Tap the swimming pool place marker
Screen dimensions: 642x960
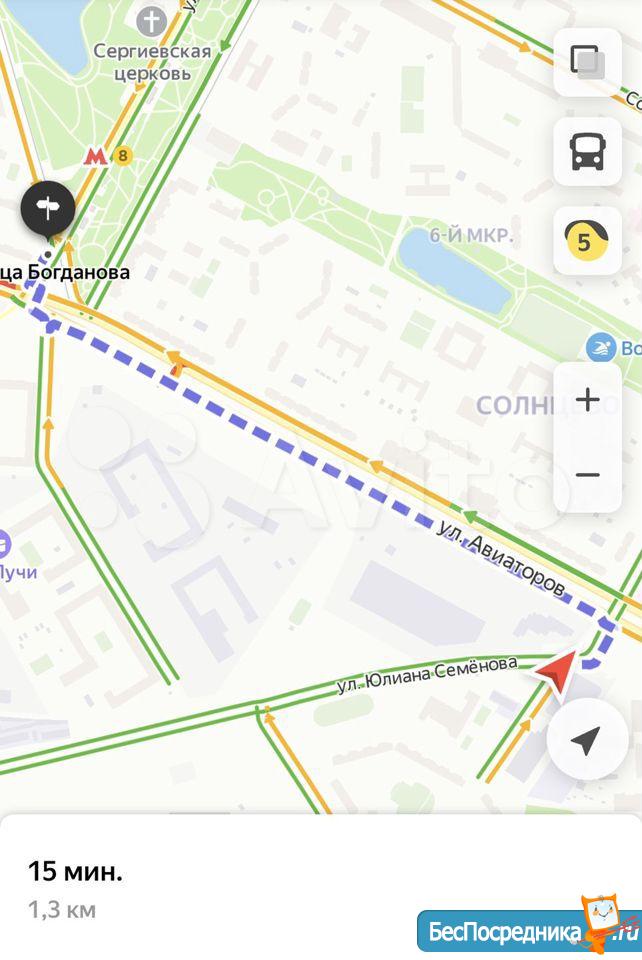[x=599, y=348]
